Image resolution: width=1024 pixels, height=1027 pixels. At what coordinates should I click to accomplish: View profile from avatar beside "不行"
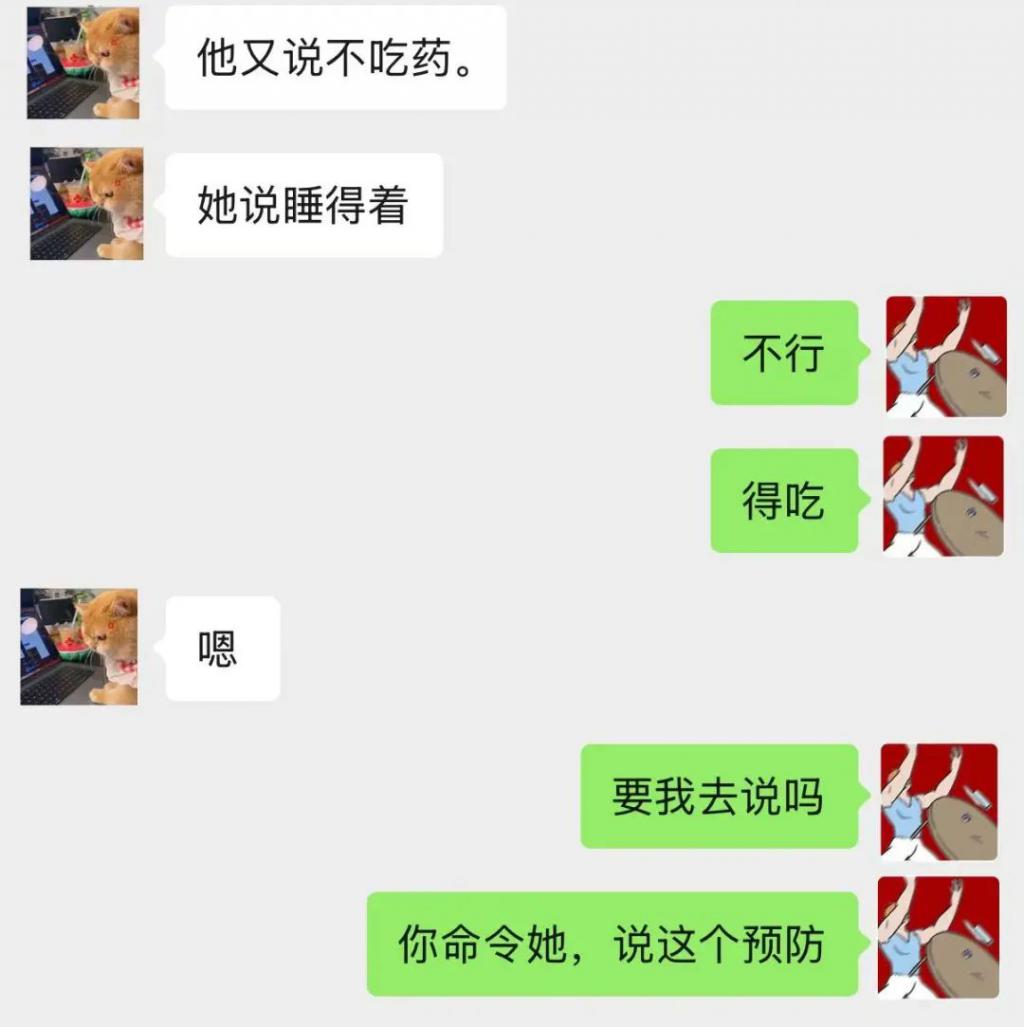pos(946,356)
